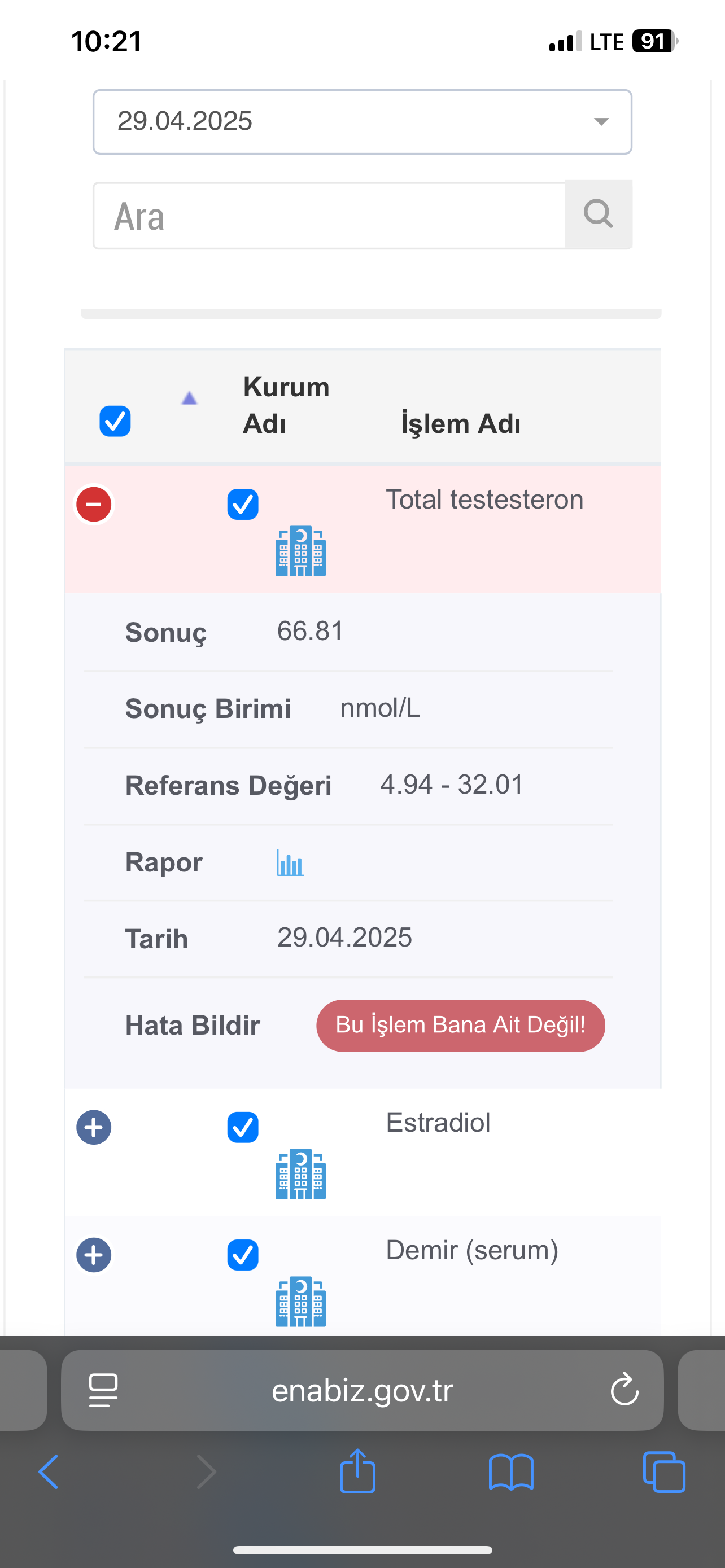725x1568 pixels.
Task: Uncheck the Estradiol checkbox
Action: [243, 1127]
